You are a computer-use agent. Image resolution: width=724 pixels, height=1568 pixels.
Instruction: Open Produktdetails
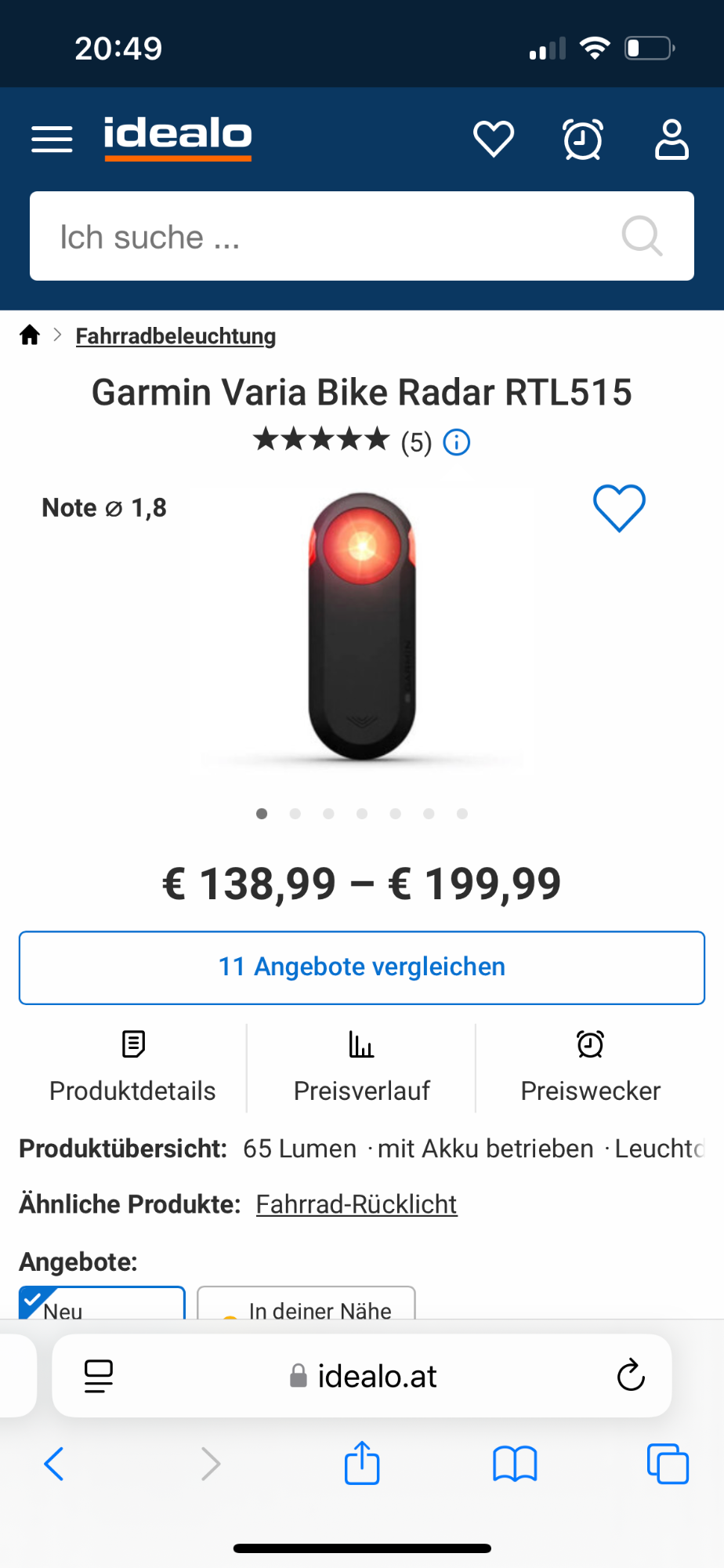[x=132, y=1067]
